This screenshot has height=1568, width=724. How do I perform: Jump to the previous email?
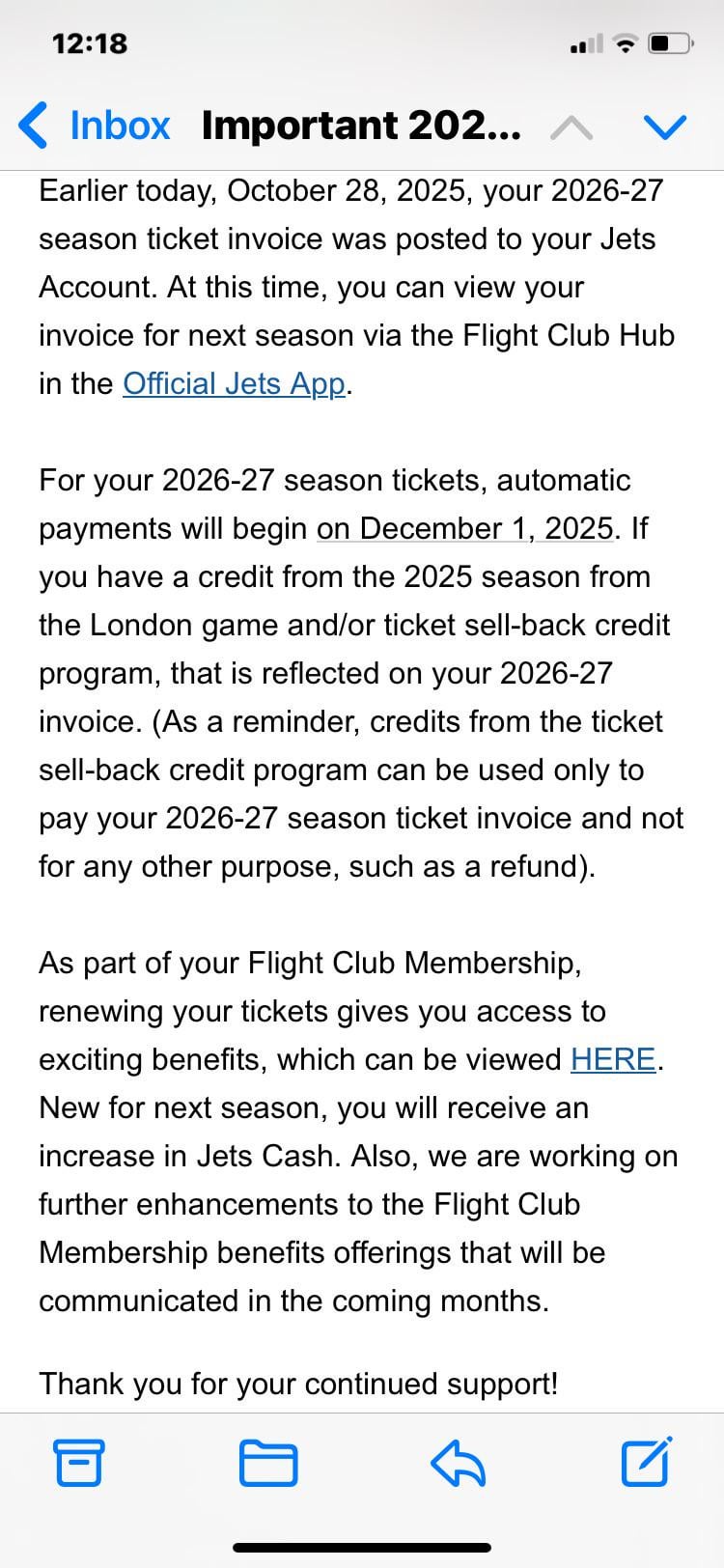[x=571, y=127]
